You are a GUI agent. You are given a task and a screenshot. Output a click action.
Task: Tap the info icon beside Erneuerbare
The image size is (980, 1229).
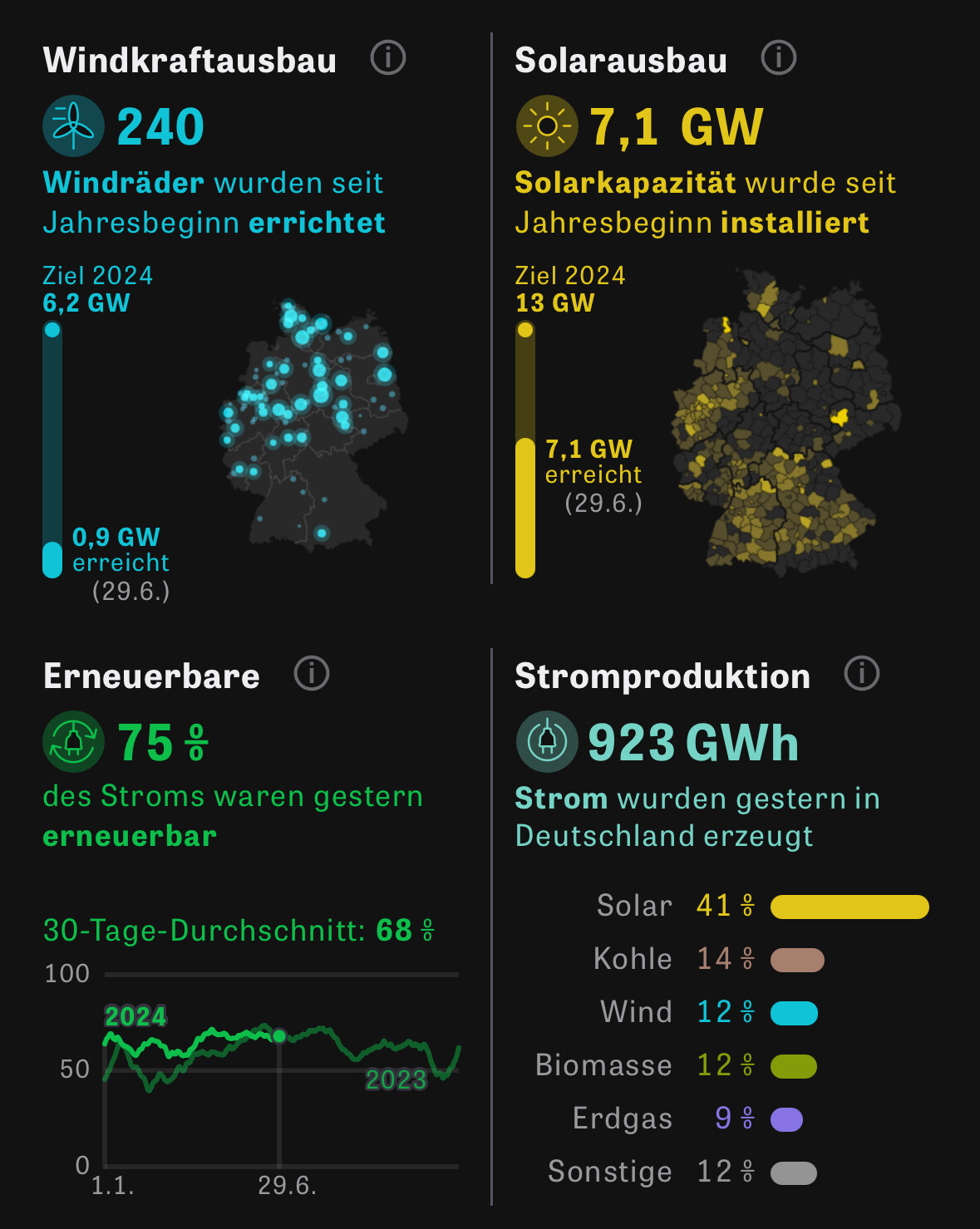[312, 673]
